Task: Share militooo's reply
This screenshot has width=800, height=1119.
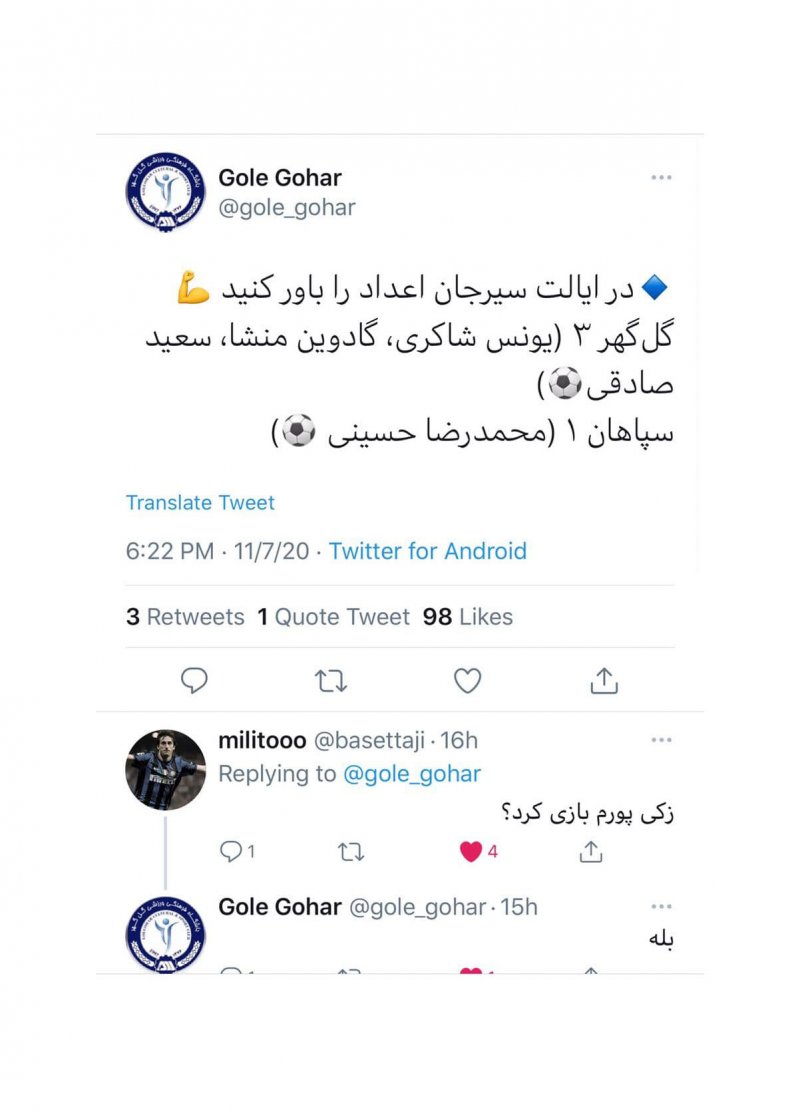Action: click(591, 852)
